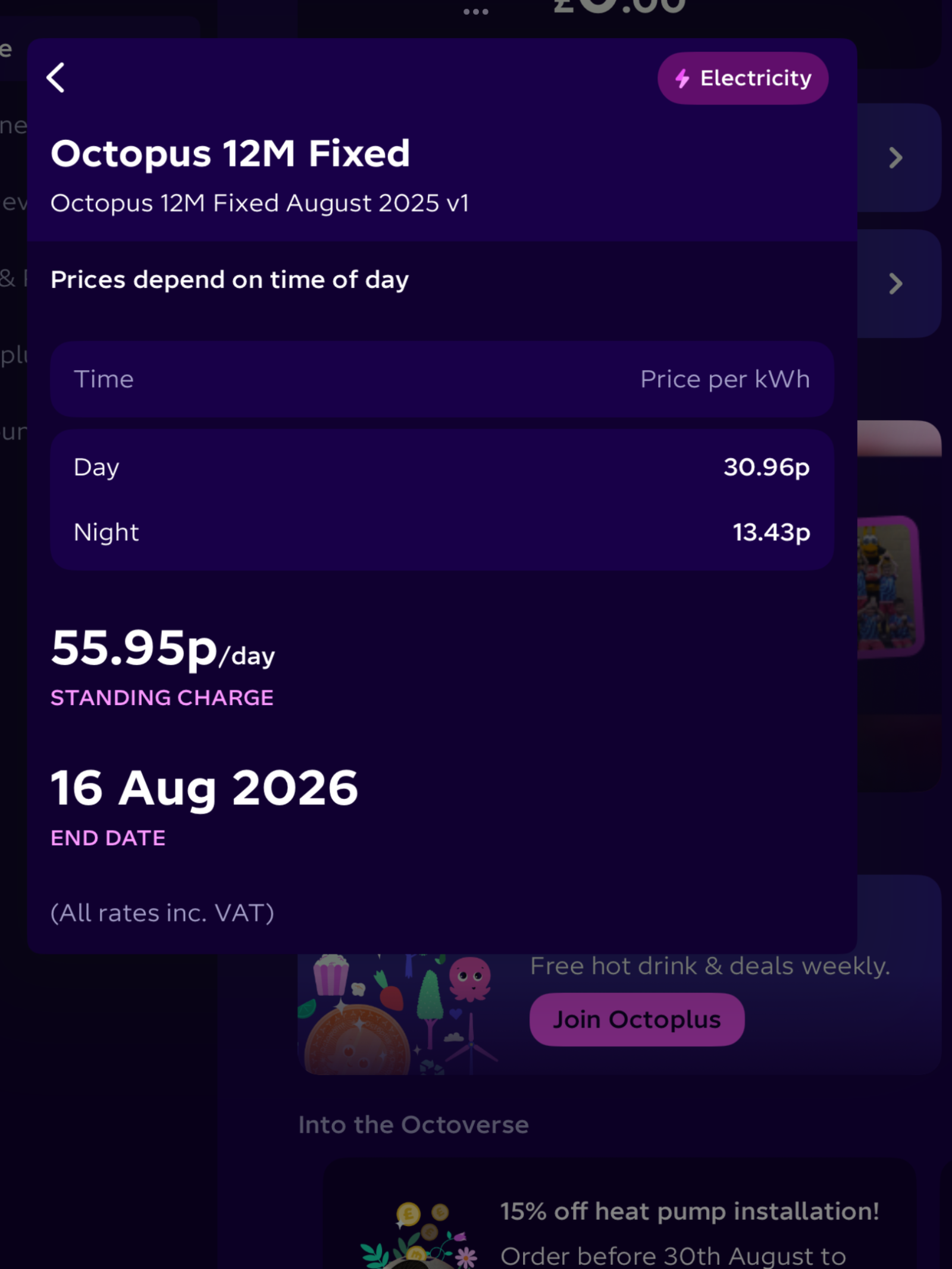Go back using the arrow icon
The height and width of the screenshot is (1269, 952).
[56, 78]
